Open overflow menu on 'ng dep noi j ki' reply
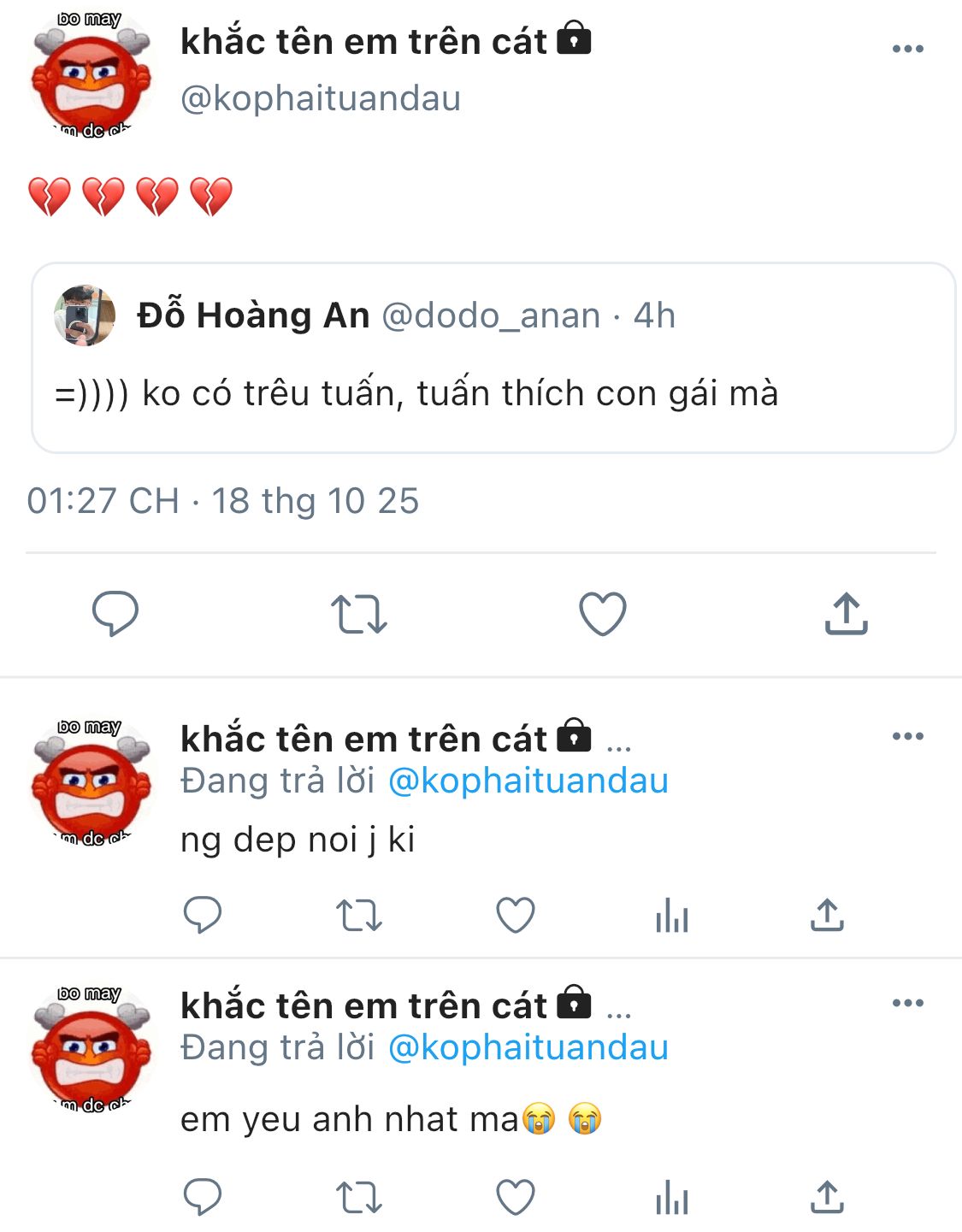This screenshot has height=1232, width=962. [907, 736]
